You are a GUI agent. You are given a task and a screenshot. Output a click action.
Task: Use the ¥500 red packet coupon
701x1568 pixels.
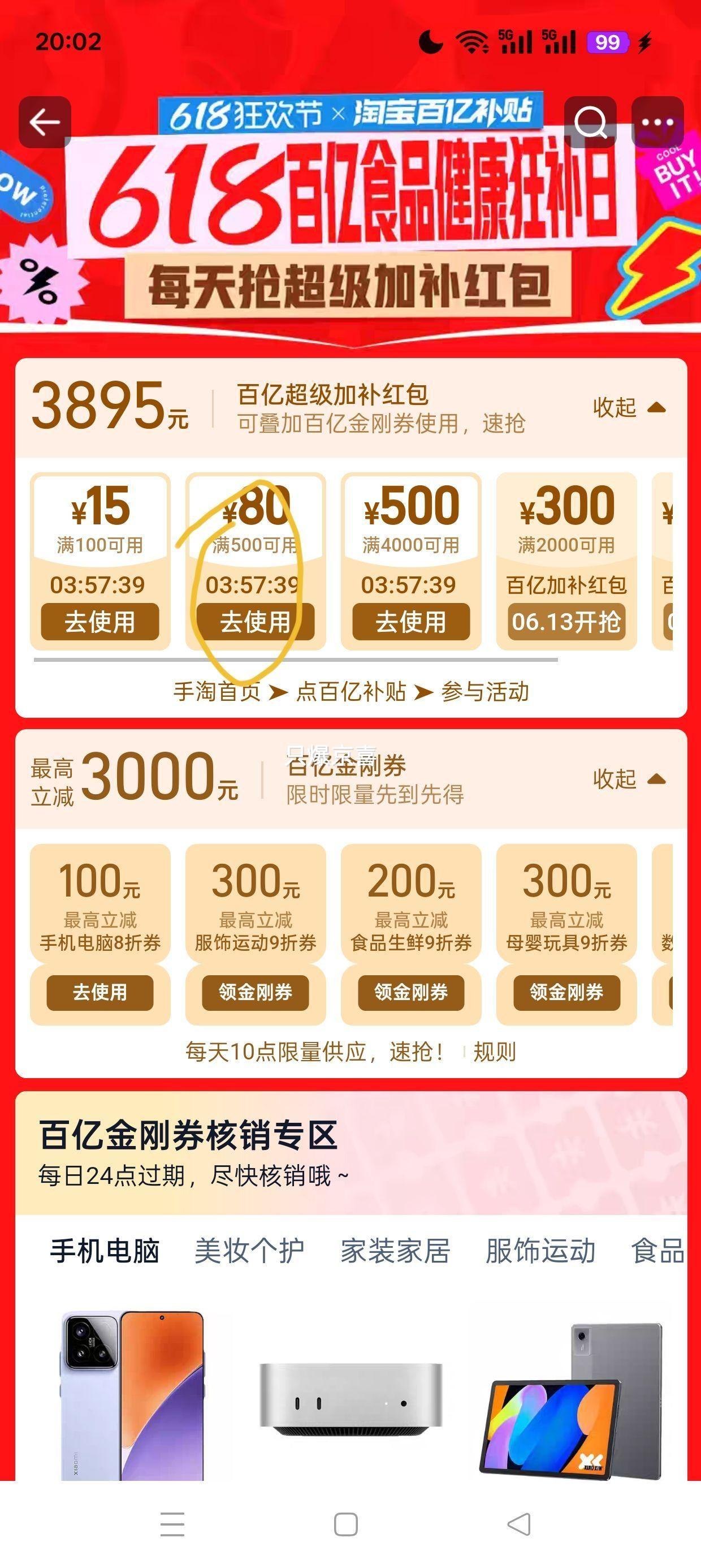(x=411, y=622)
